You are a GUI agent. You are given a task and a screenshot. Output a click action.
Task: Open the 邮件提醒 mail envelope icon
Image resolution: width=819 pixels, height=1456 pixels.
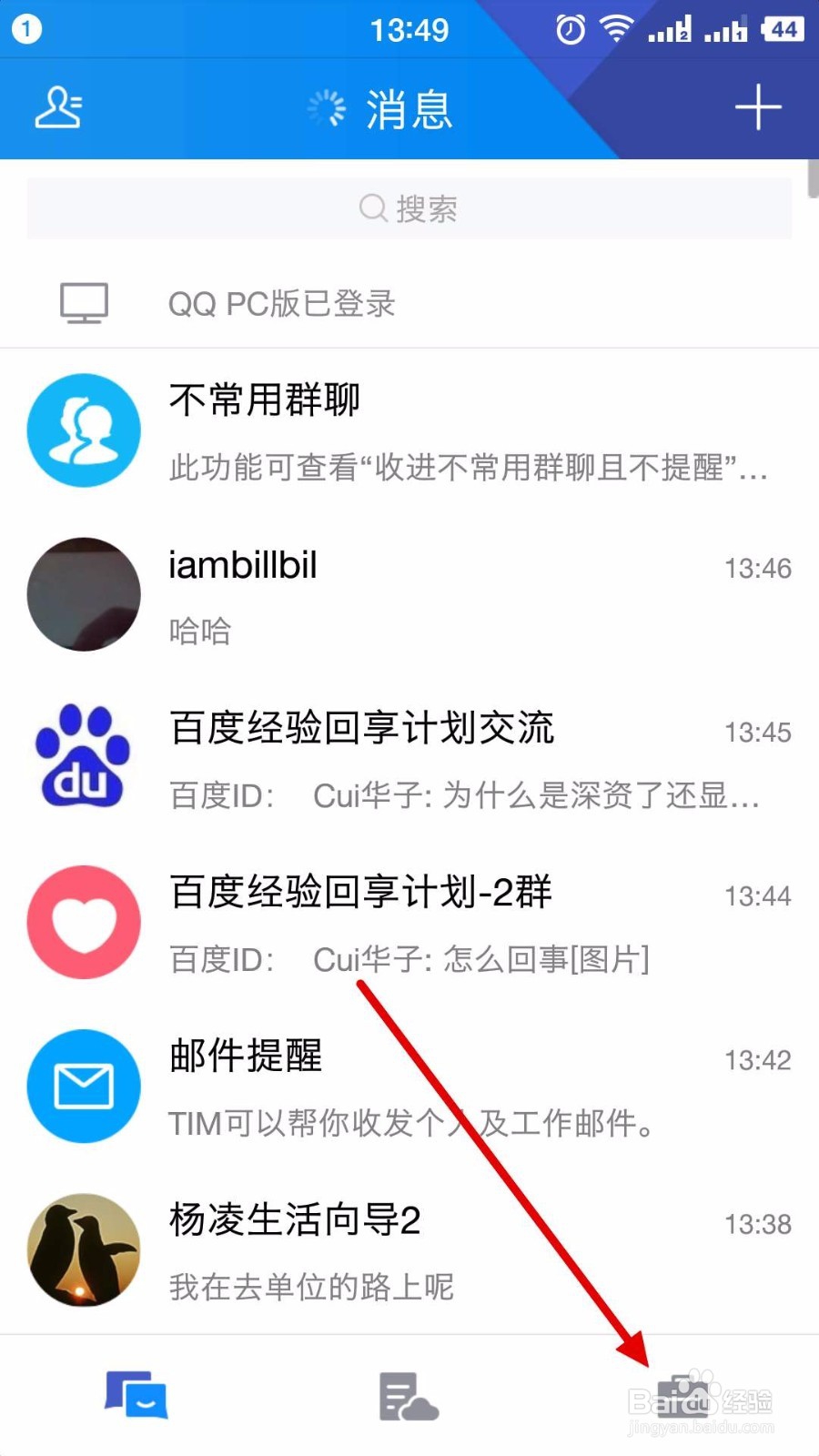[83, 1086]
